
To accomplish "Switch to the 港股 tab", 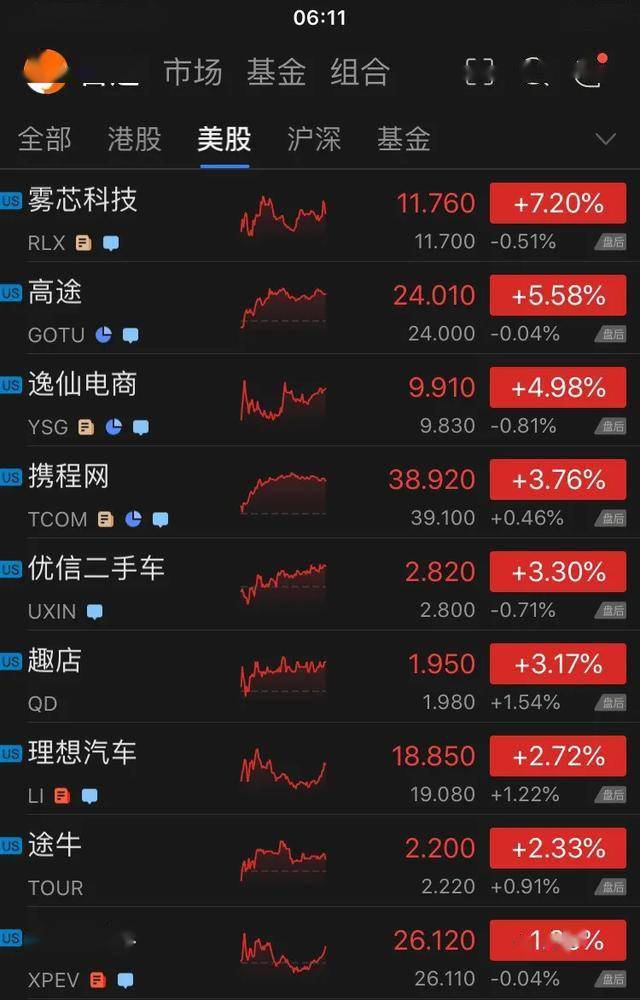I will coord(134,139).
